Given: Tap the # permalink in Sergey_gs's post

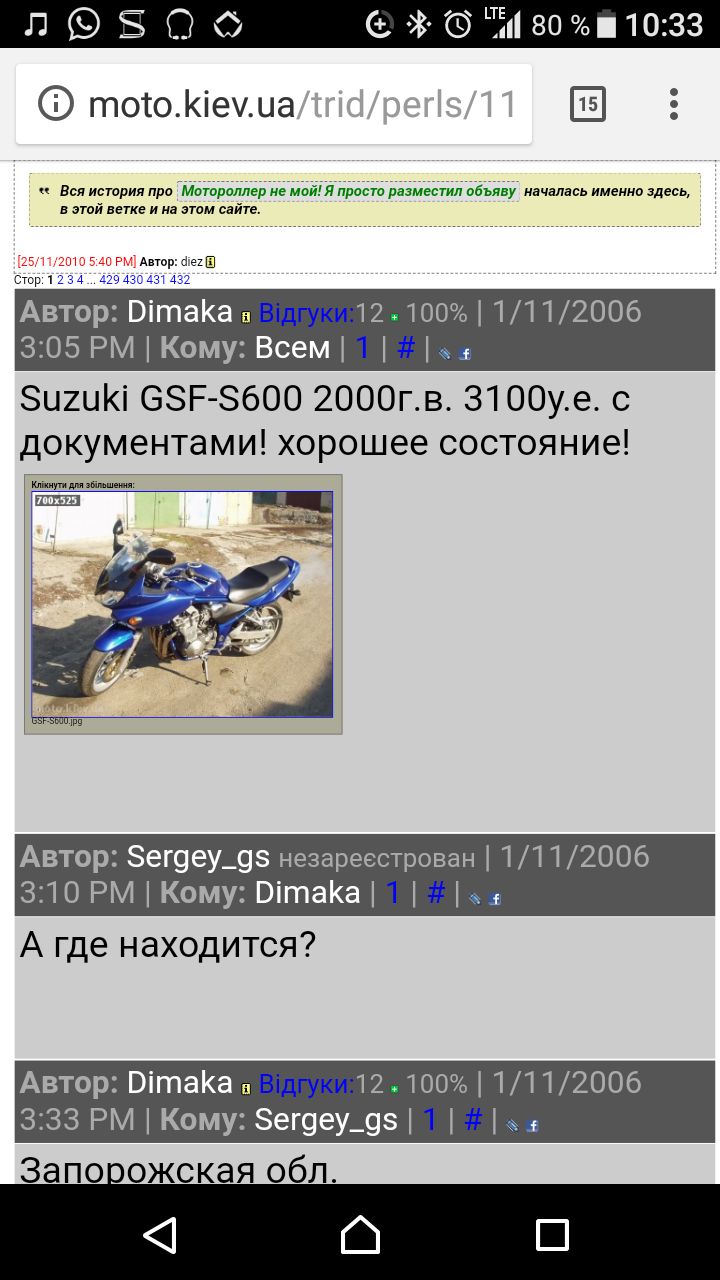Looking at the screenshot, I should [436, 893].
